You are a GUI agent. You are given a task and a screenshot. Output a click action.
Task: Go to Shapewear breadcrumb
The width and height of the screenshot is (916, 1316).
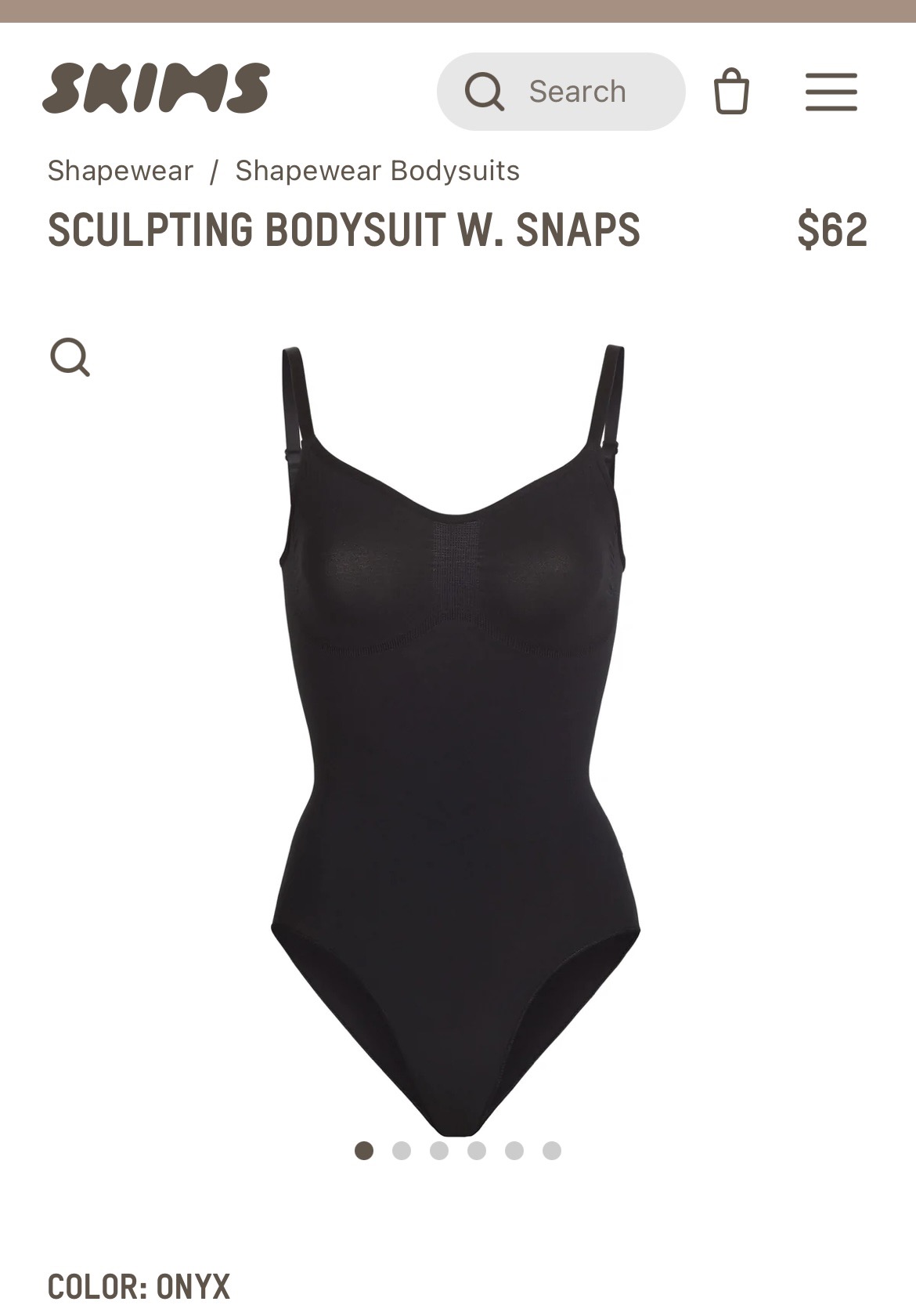click(121, 171)
